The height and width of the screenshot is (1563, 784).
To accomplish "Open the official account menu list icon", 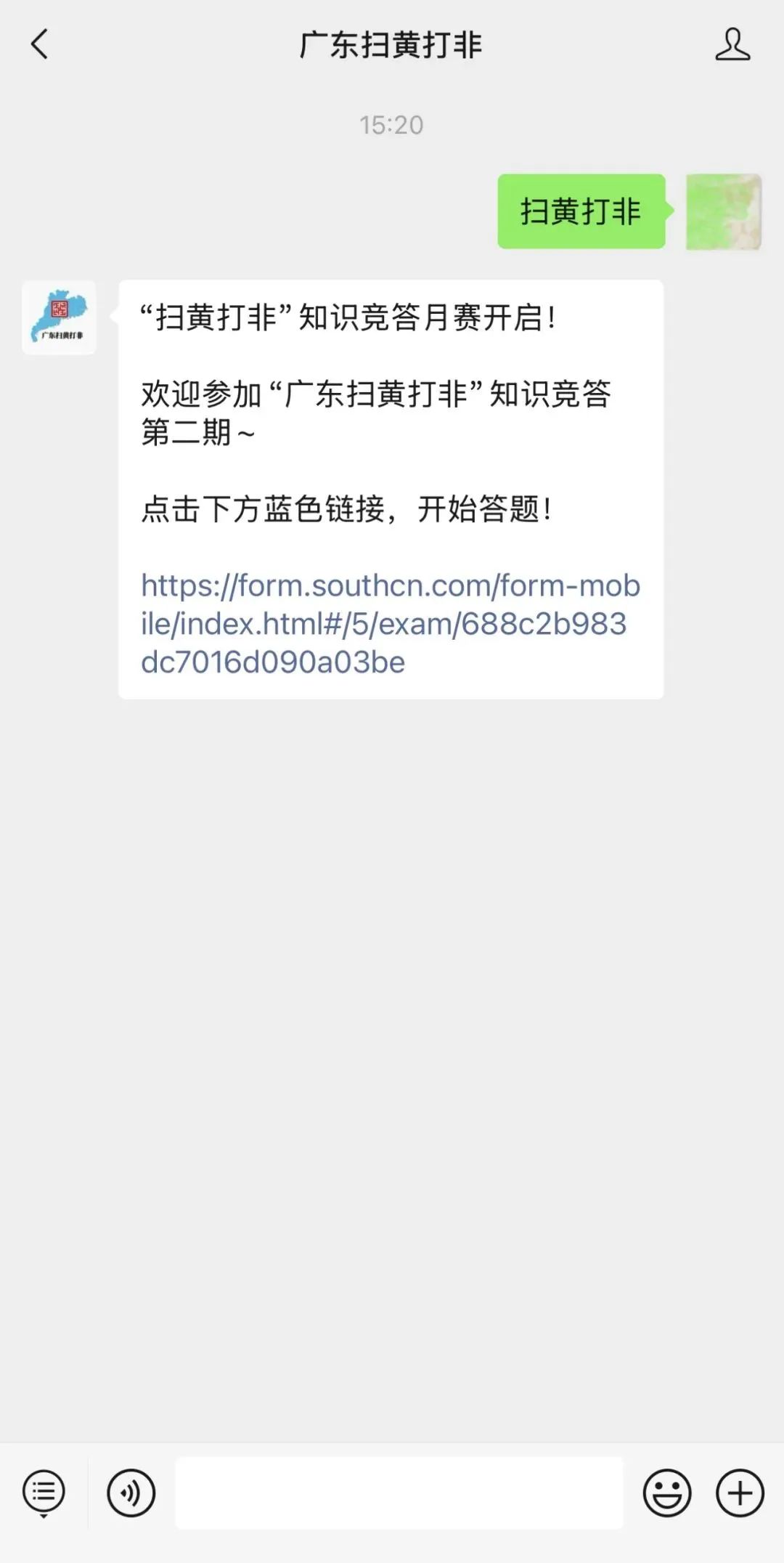I will point(44,1493).
